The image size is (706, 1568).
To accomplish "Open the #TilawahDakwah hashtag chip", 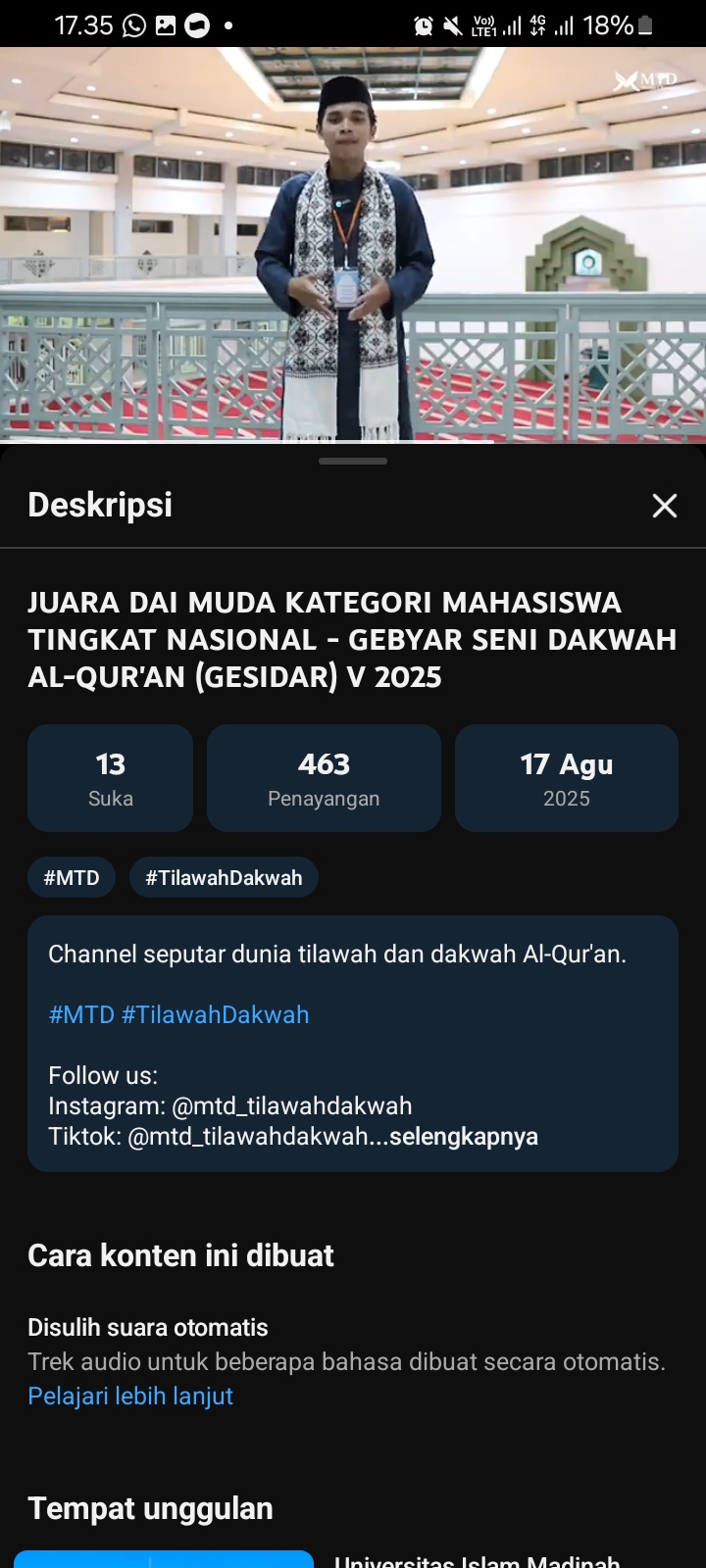I will click(x=224, y=877).
